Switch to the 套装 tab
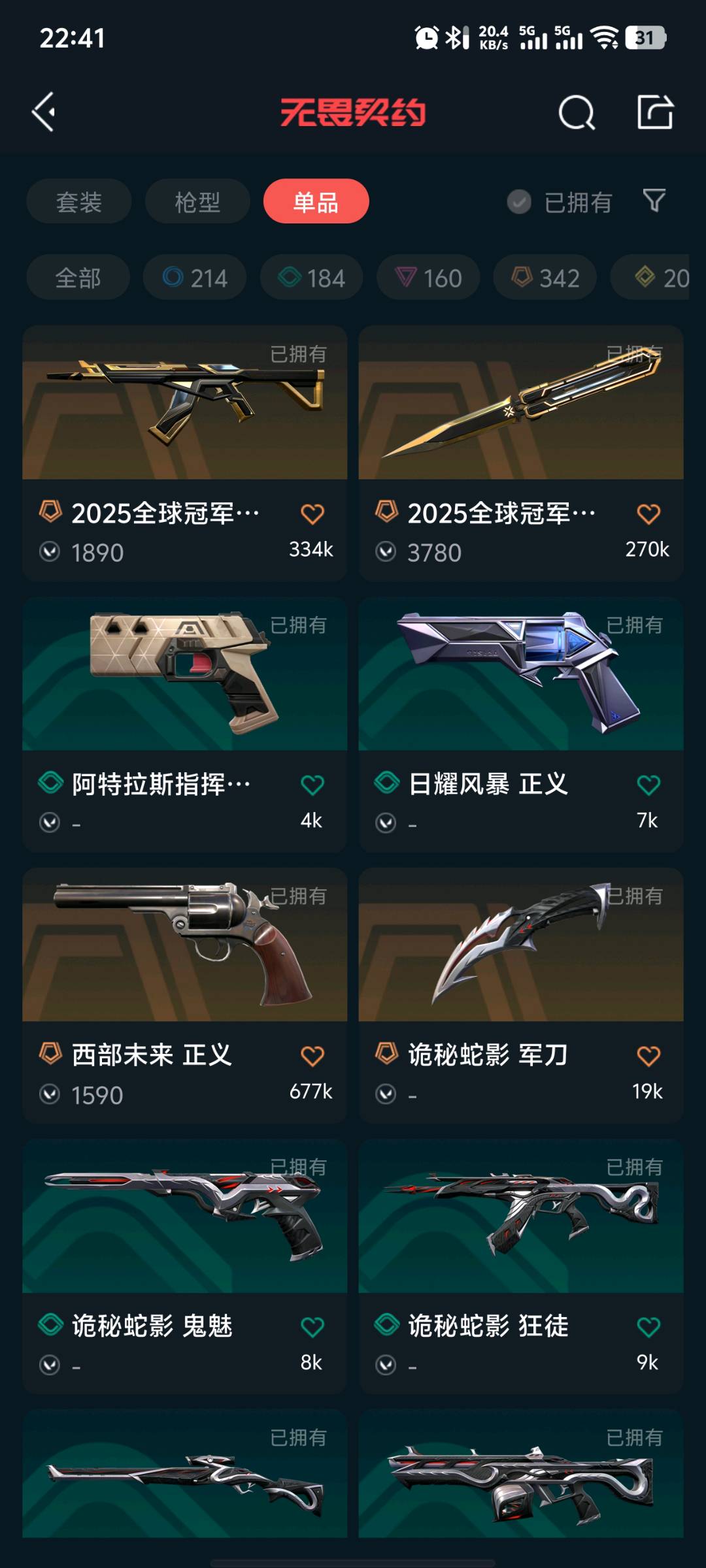 point(79,202)
